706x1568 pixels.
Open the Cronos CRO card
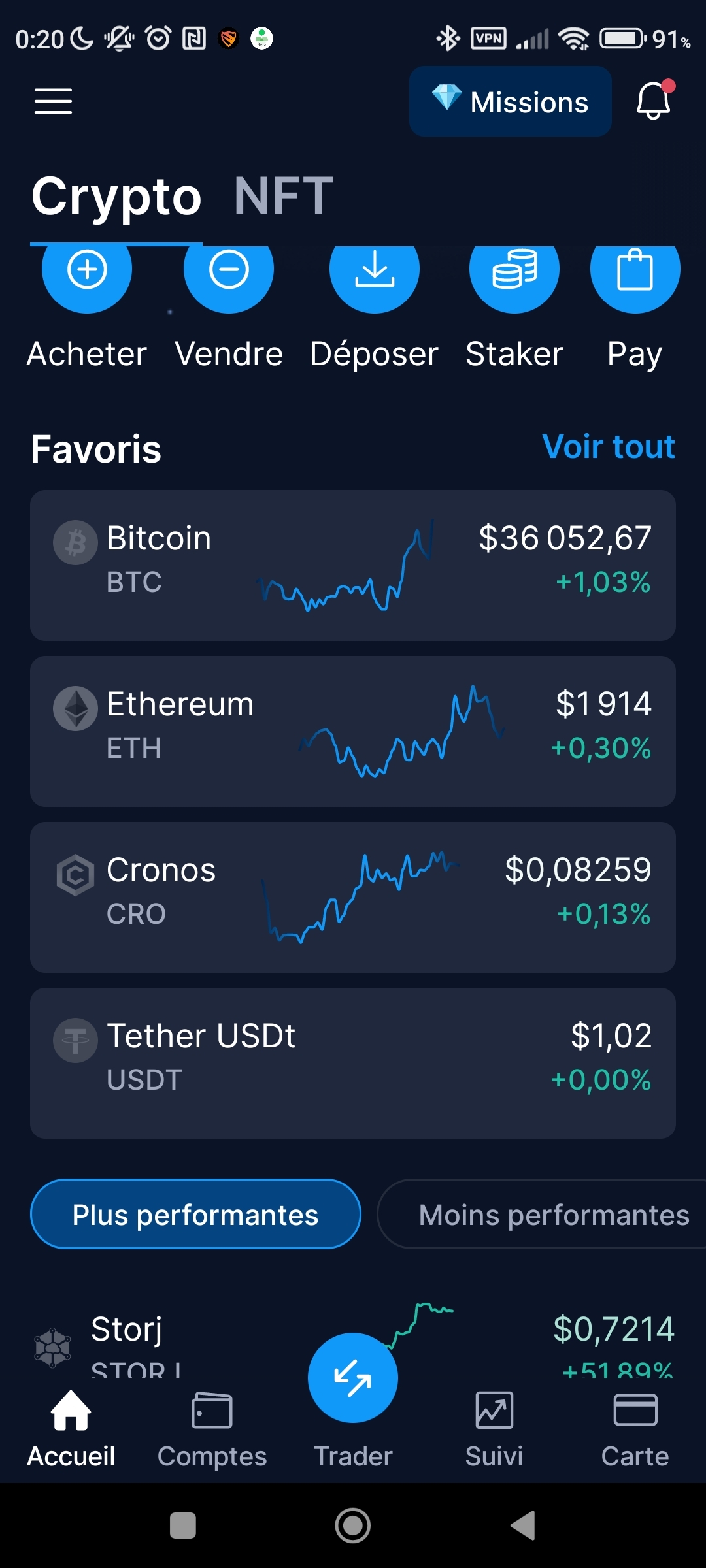click(x=353, y=897)
